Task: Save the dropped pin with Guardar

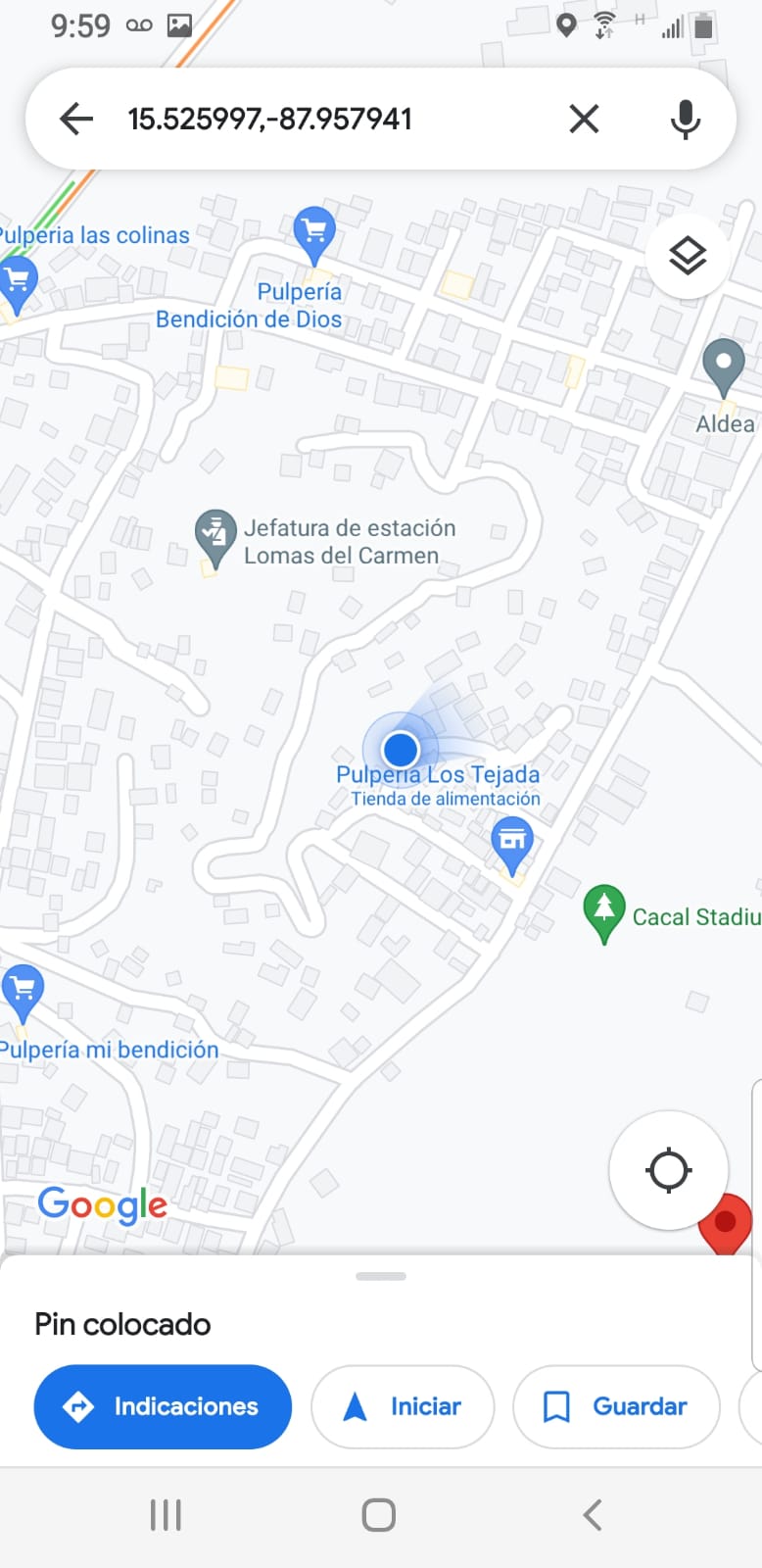Action: [616, 1406]
